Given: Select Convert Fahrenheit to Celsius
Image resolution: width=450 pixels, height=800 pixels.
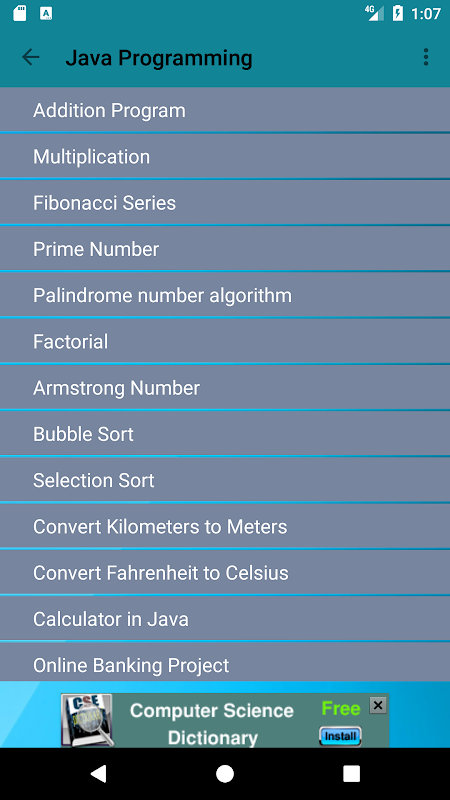Looking at the screenshot, I should click(225, 573).
